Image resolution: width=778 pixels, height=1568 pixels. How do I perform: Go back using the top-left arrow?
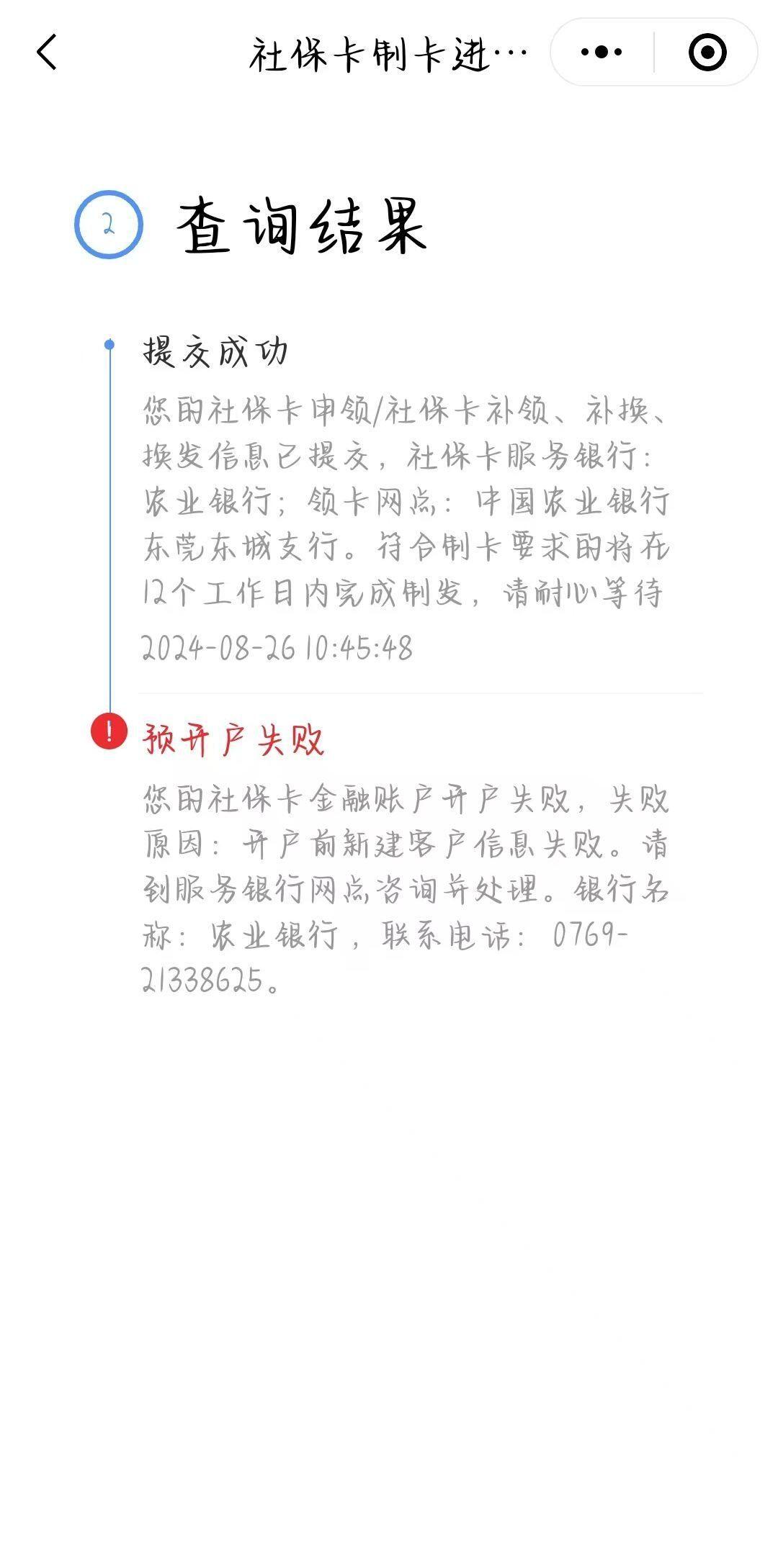coord(47,53)
